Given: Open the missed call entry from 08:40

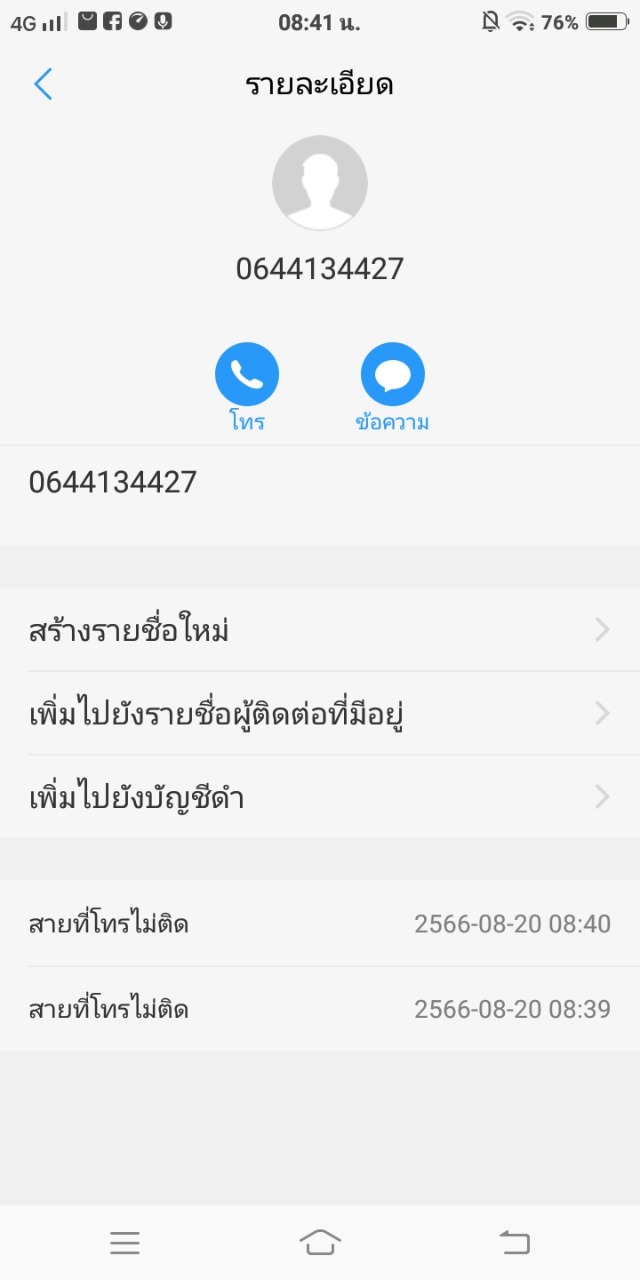Looking at the screenshot, I should pos(320,923).
